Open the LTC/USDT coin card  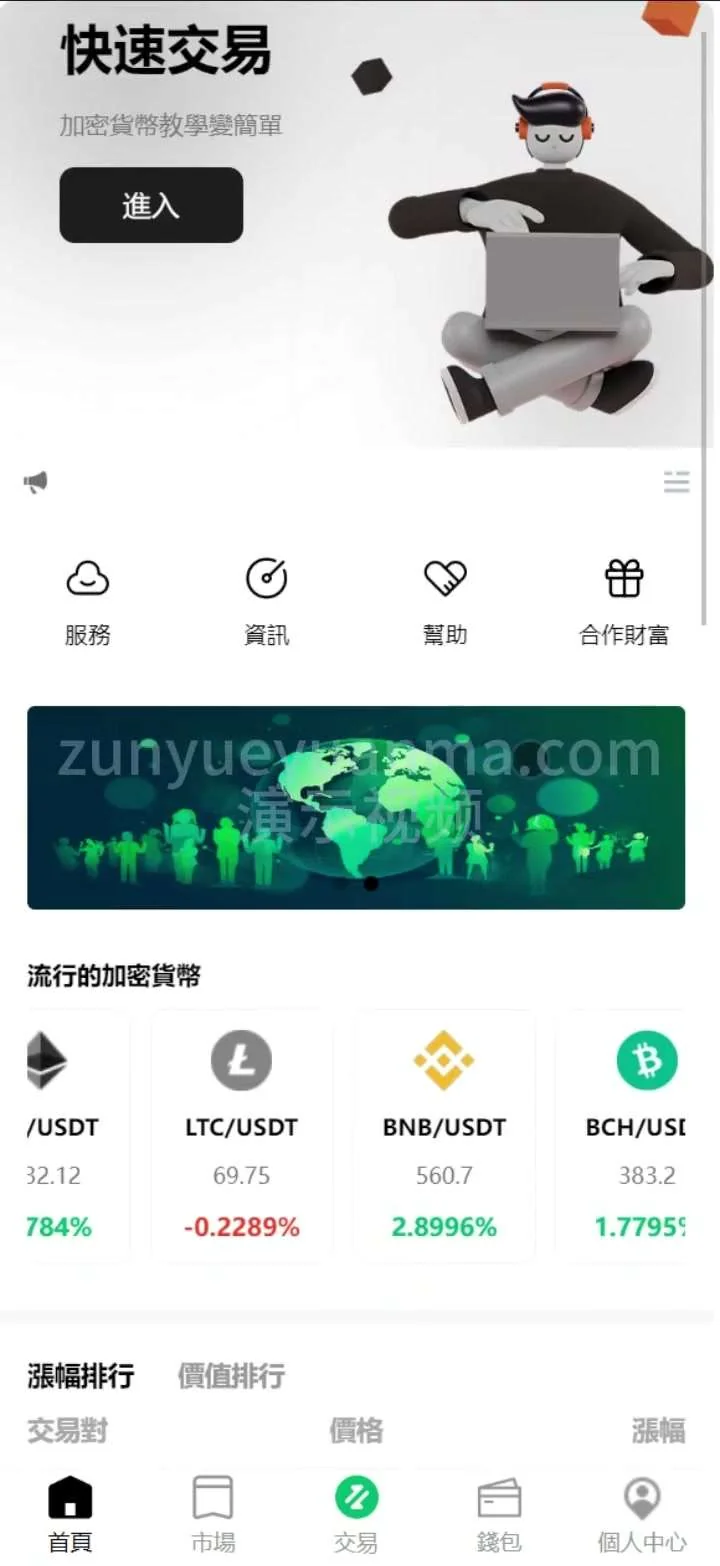pyautogui.click(x=241, y=1134)
